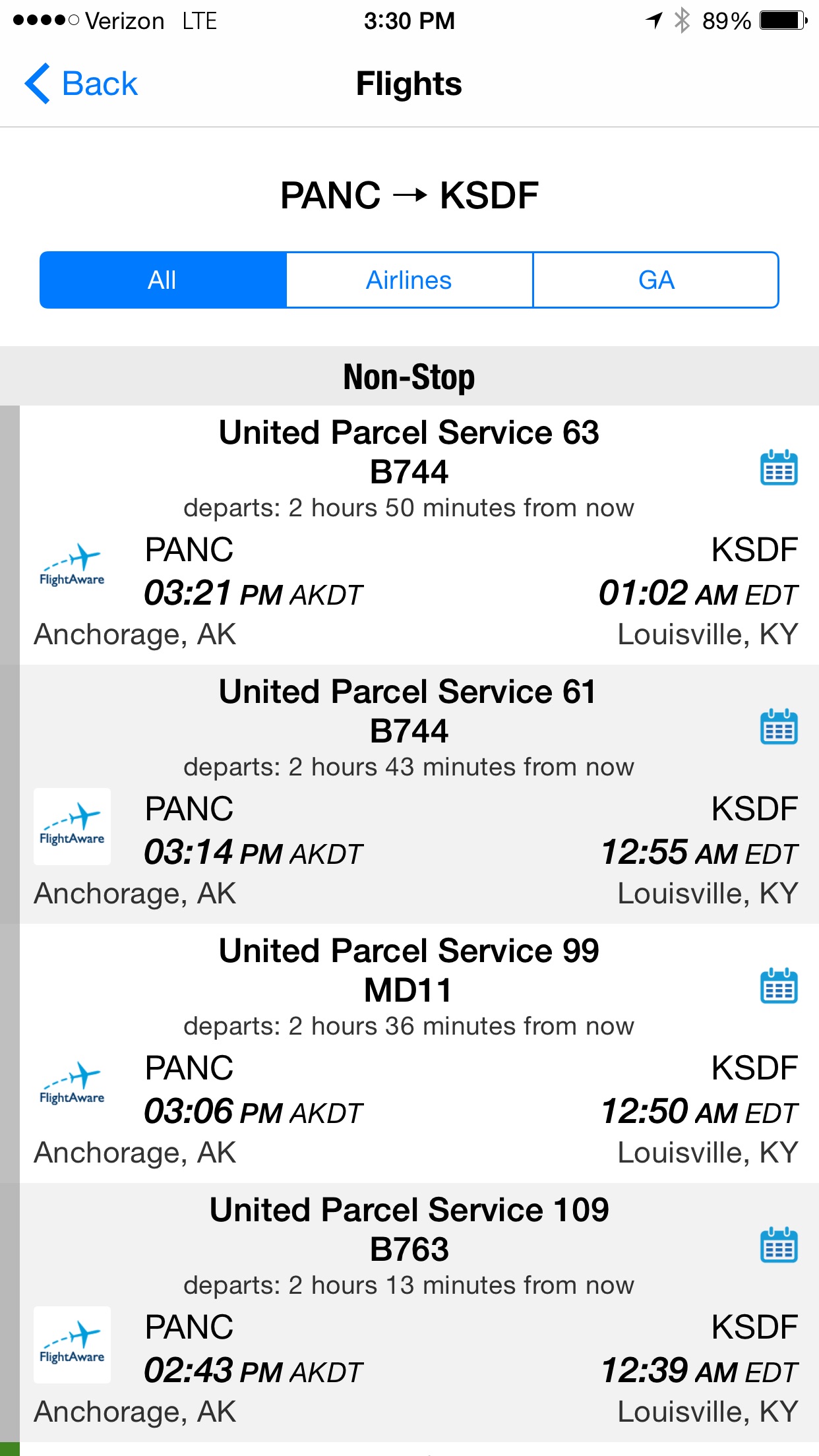Viewport: 819px width, 1456px height.
Task: Tap the calendar icon for UPS 99
Action: click(x=779, y=986)
